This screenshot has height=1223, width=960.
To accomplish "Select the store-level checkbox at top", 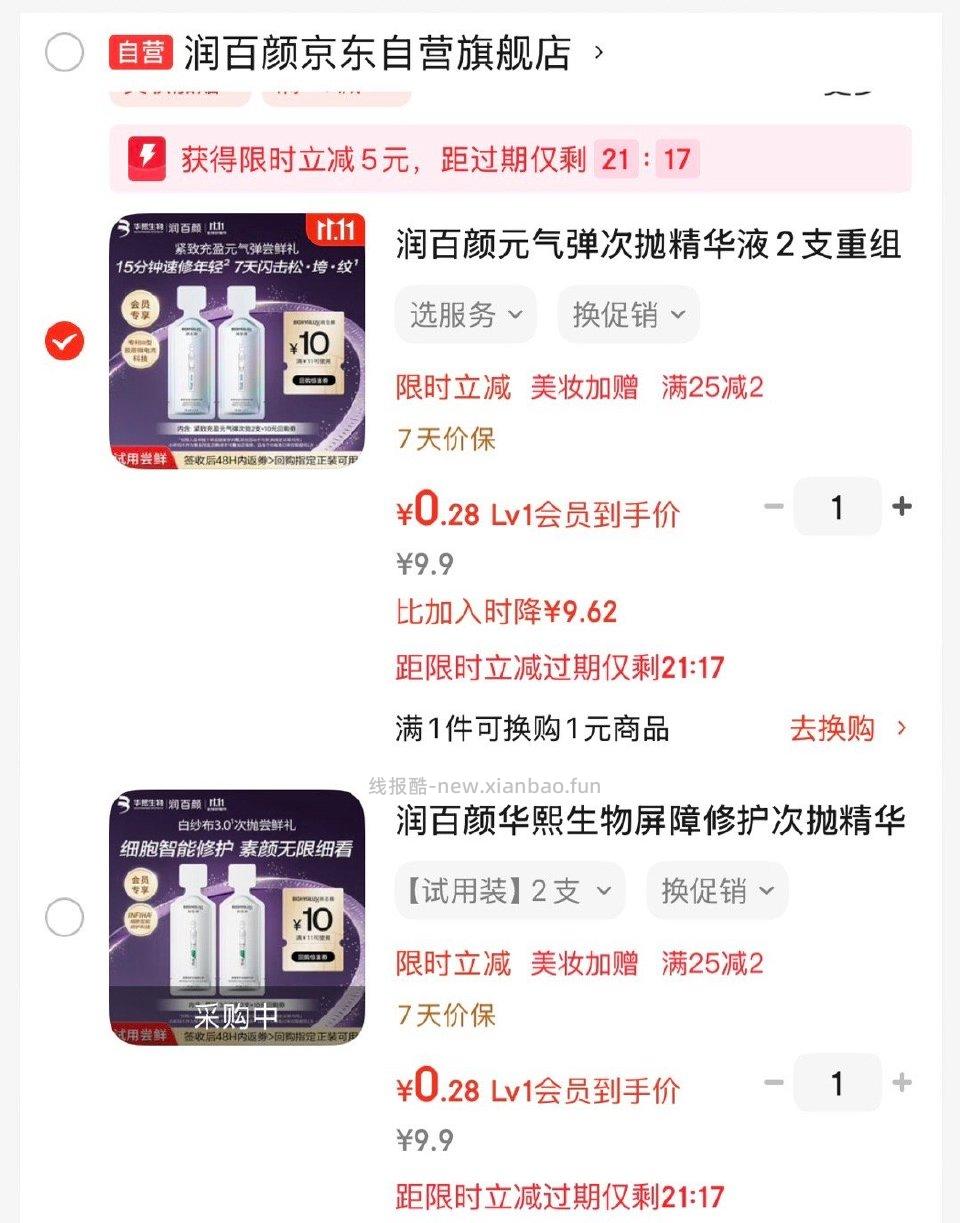I will point(64,52).
